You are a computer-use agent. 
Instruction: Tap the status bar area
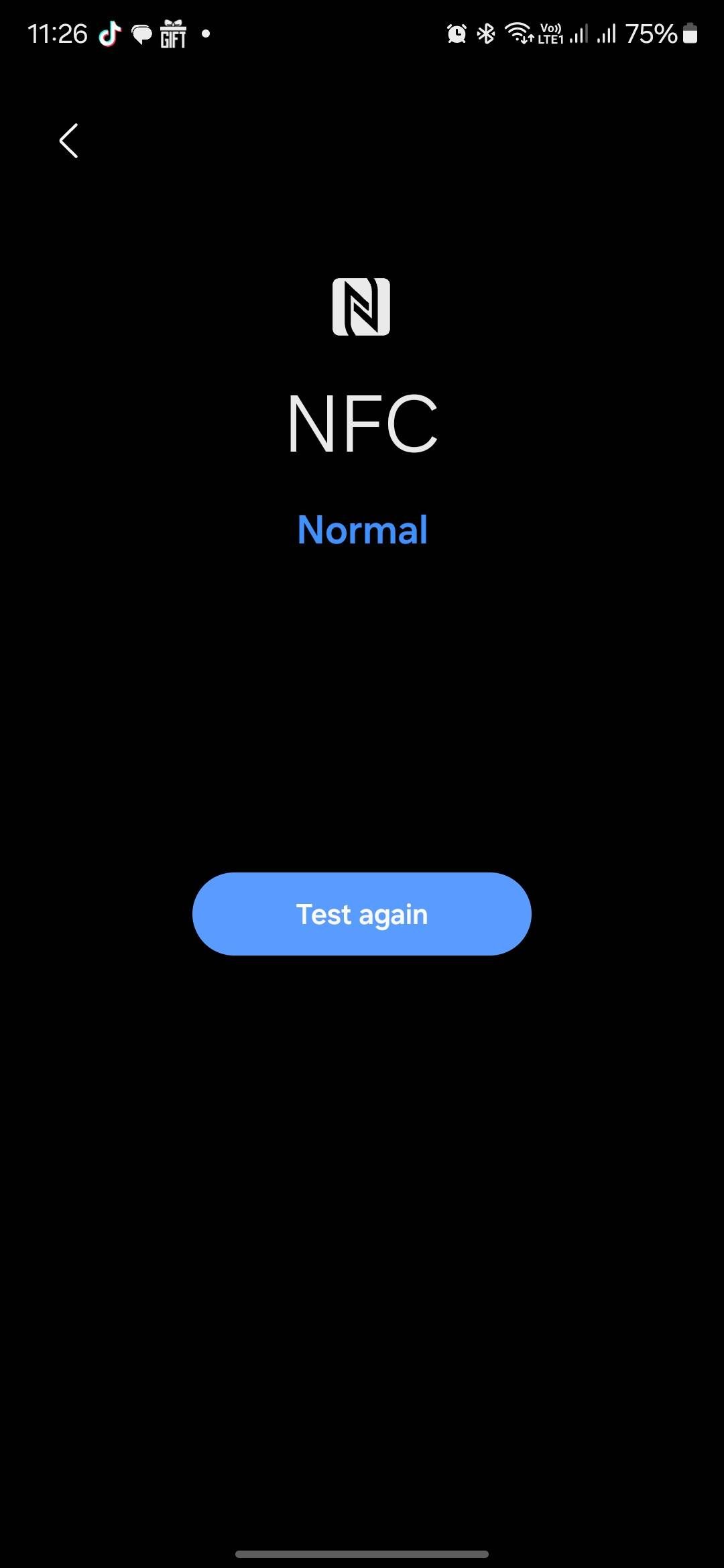coord(362,33)
